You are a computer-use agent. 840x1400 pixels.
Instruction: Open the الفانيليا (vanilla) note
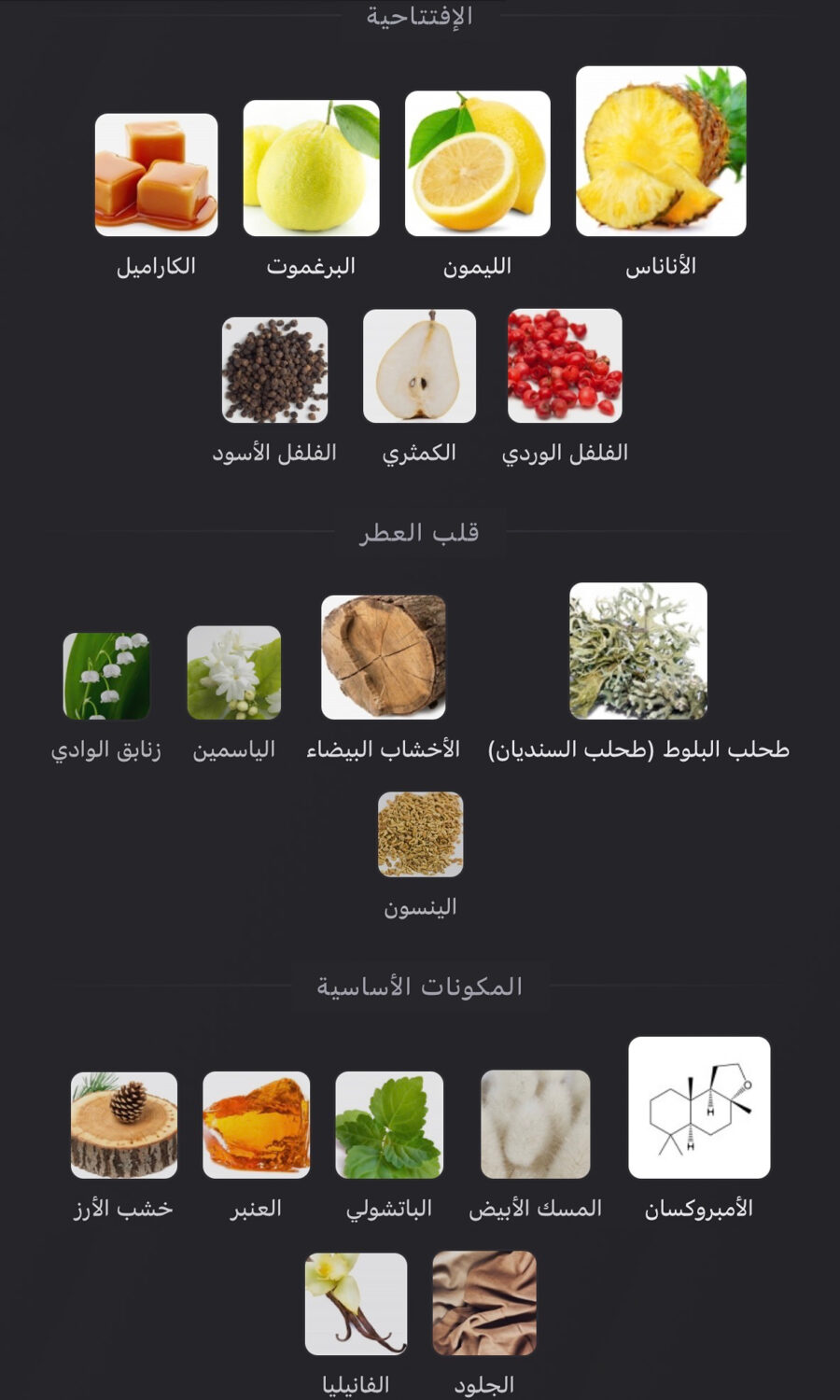[356, 1303]
